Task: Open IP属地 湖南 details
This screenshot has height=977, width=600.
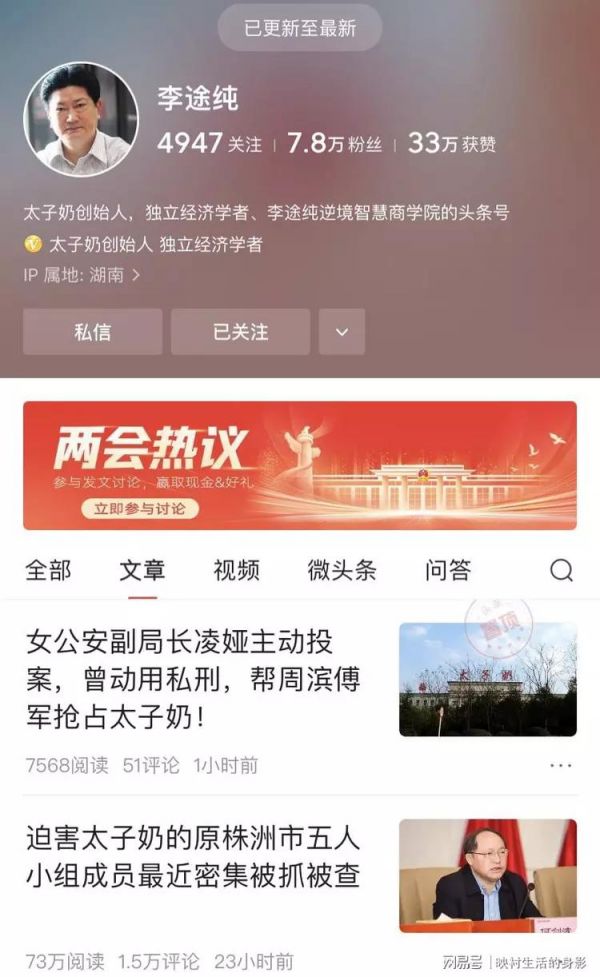Action: point(82,273)
